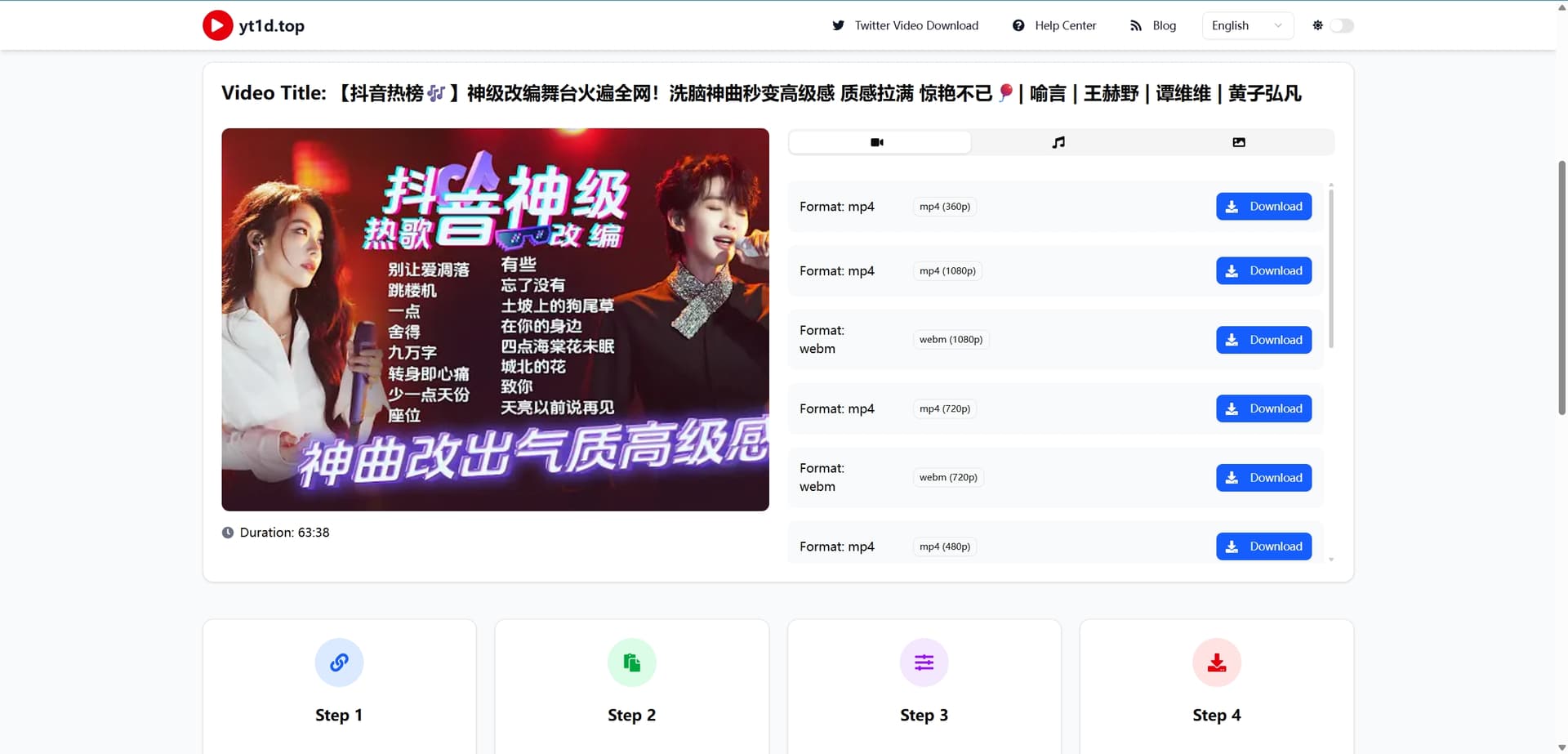This screenshot has width=1568, height=754.
Task: Toggle the dark mode switch
Action: pos(1341,25)
